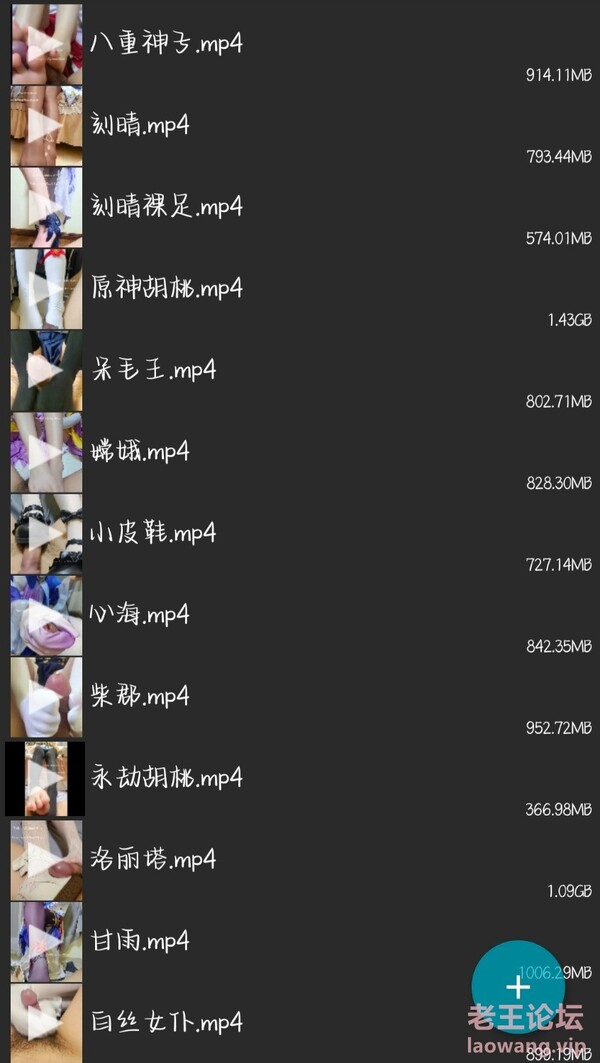Tap the floating plus add button
600x1063 pixels.
pos(518,988)
